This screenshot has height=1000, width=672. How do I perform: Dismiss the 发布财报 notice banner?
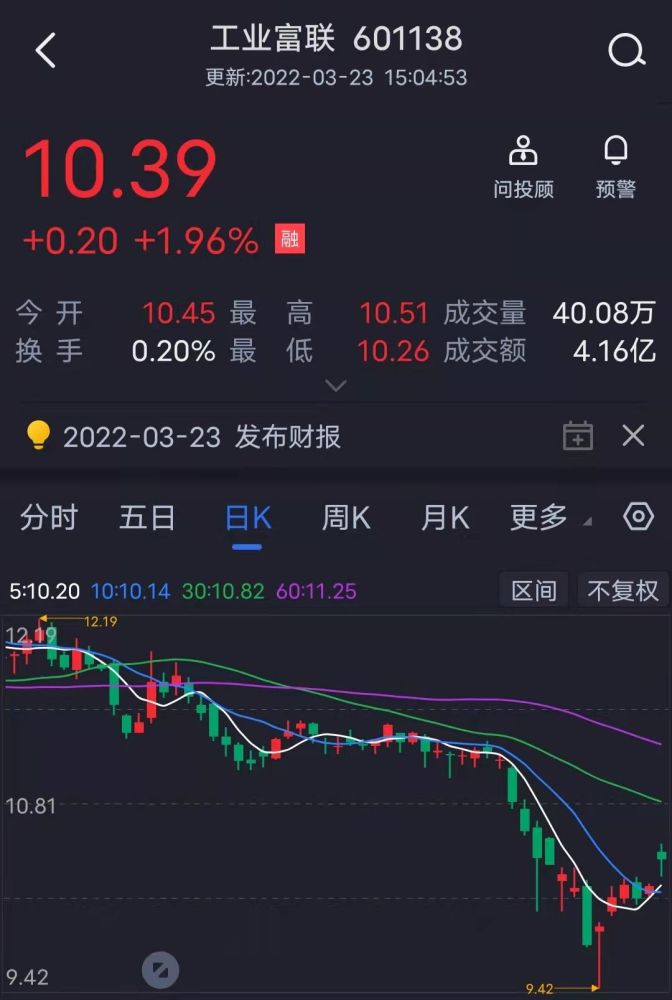pos(633,435)
